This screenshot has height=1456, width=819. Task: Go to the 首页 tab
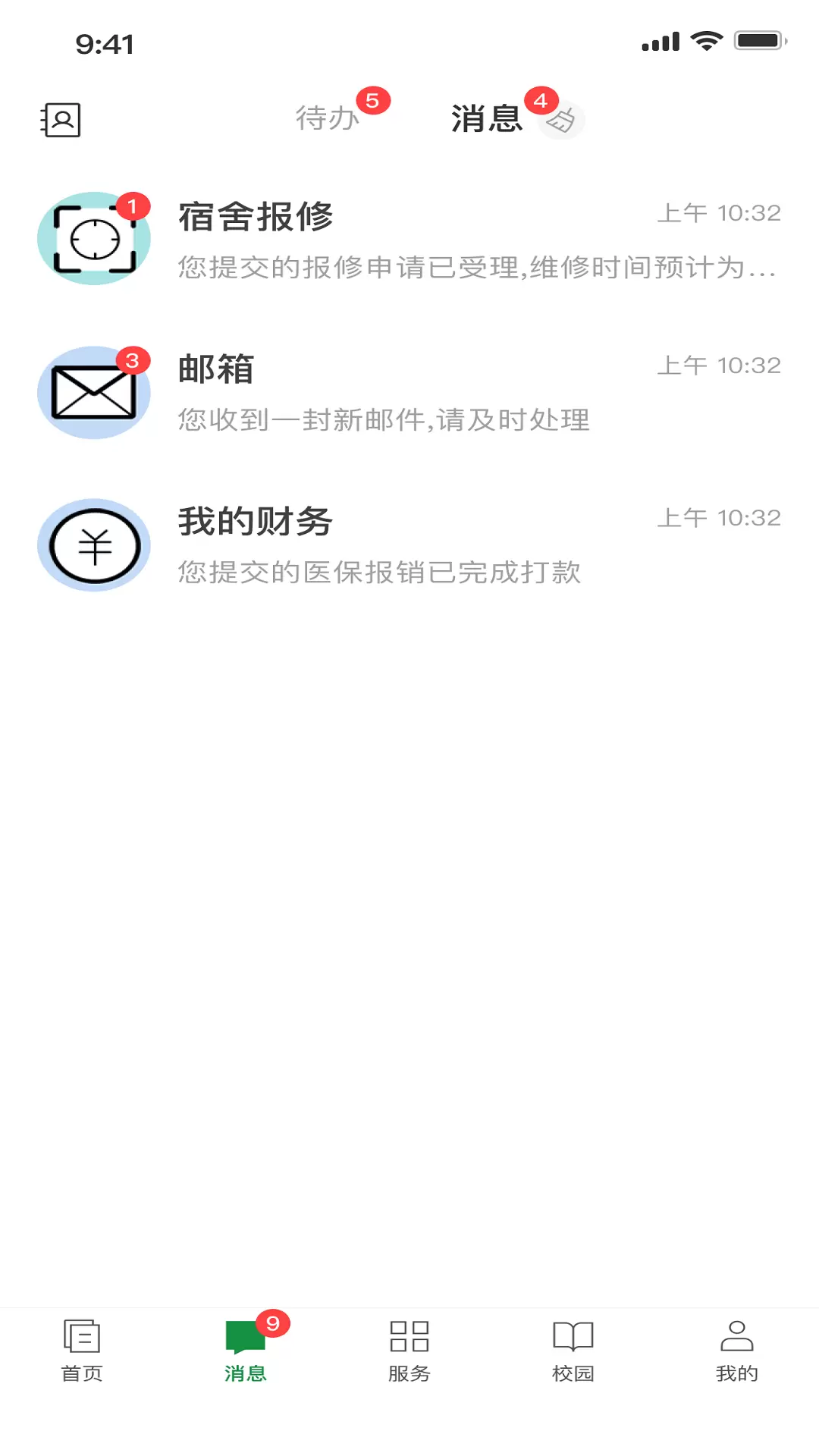tap(82, 1351)
